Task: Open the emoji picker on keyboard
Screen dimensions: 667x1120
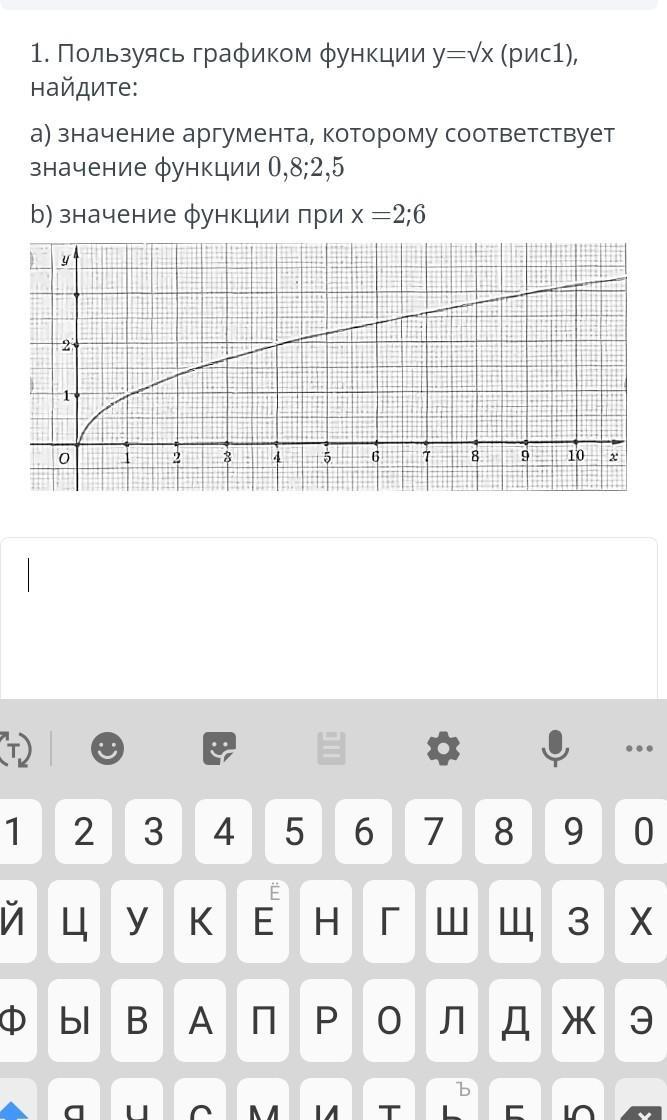Action: click(107, 748)
